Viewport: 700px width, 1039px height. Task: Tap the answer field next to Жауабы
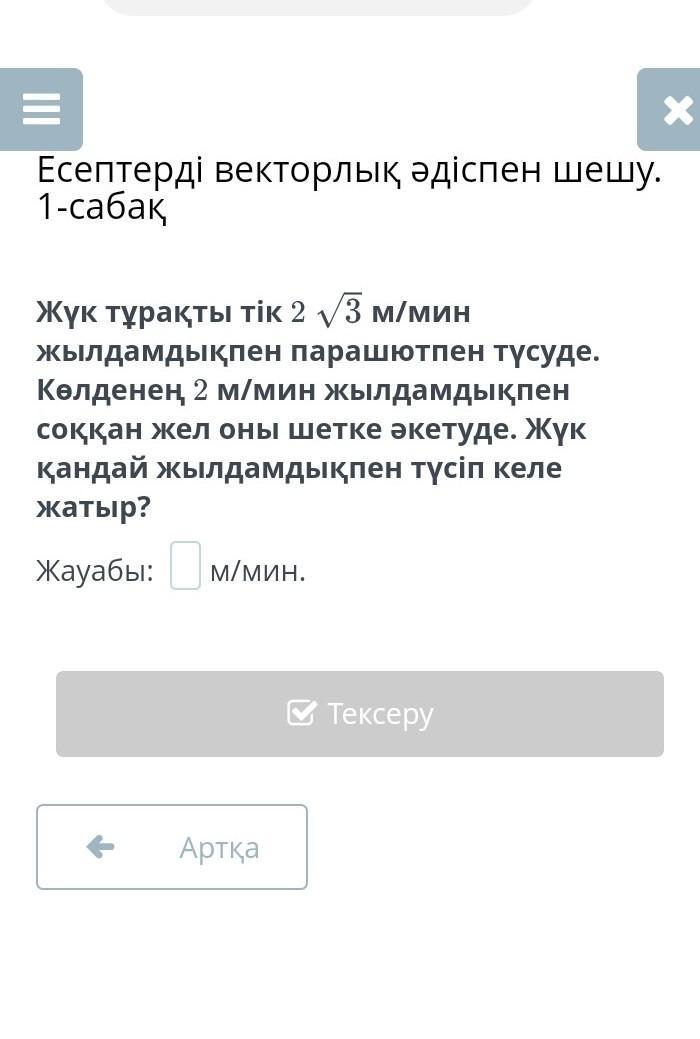pyautogui.click(x=185, y=566)
